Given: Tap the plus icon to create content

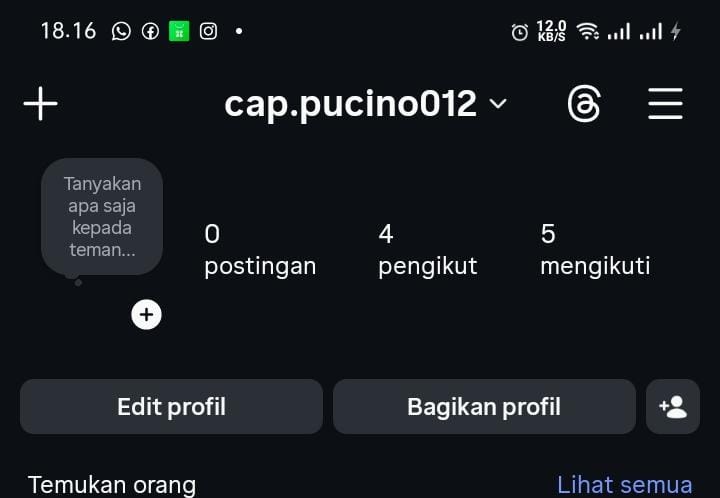Looking at the screenshot, I should click(40, 104).
